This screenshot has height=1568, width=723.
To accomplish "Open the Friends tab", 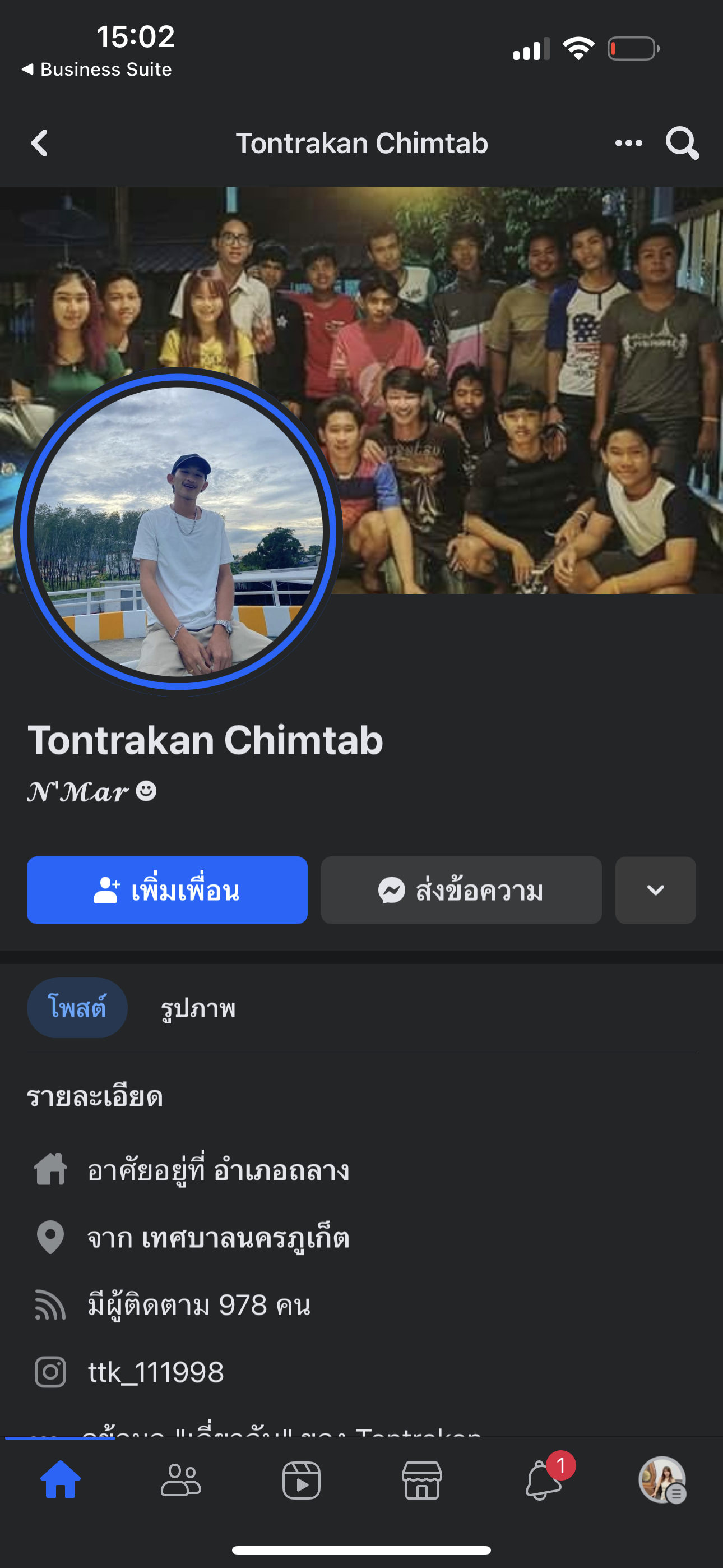I will (x=180, y=1480).
